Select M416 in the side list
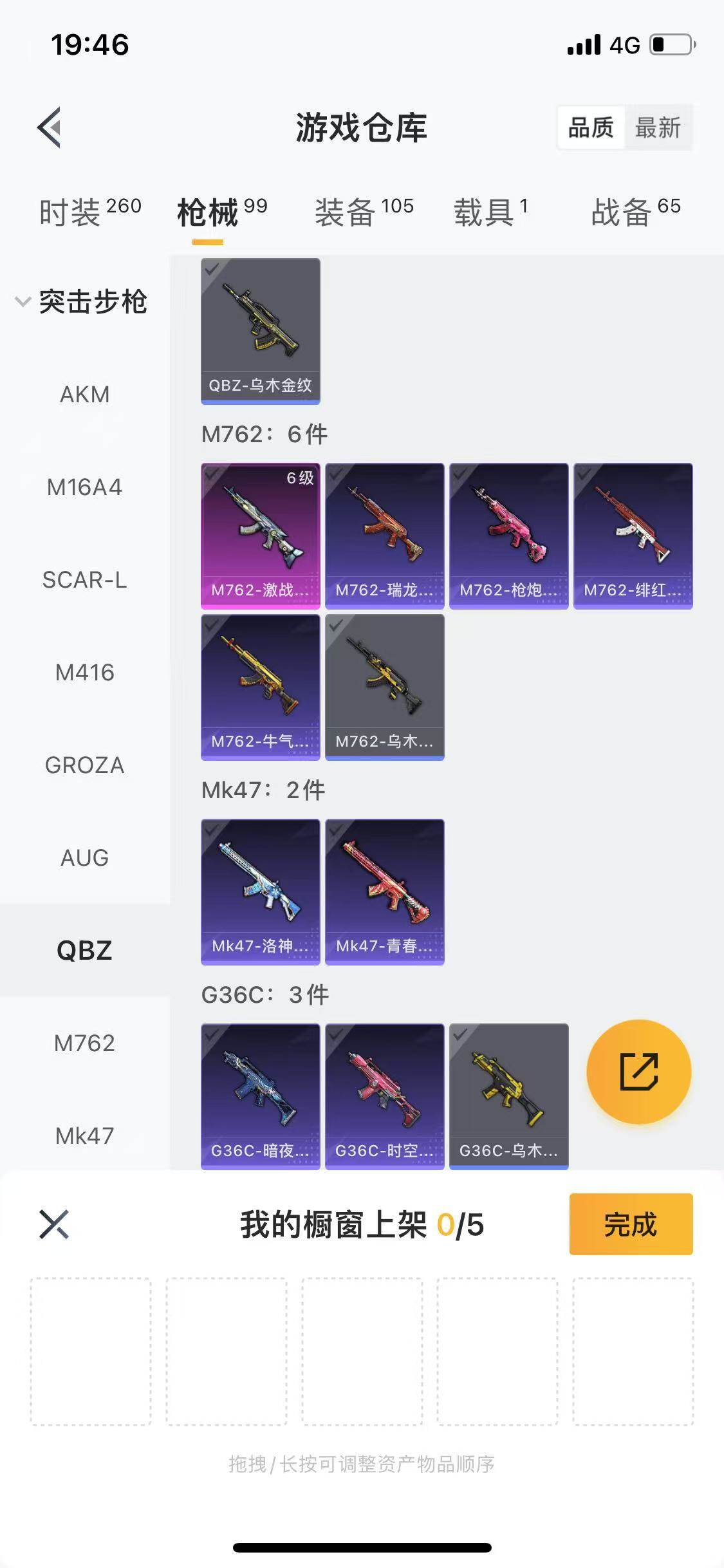The image size is (724, 1568). tap(84, 672)
